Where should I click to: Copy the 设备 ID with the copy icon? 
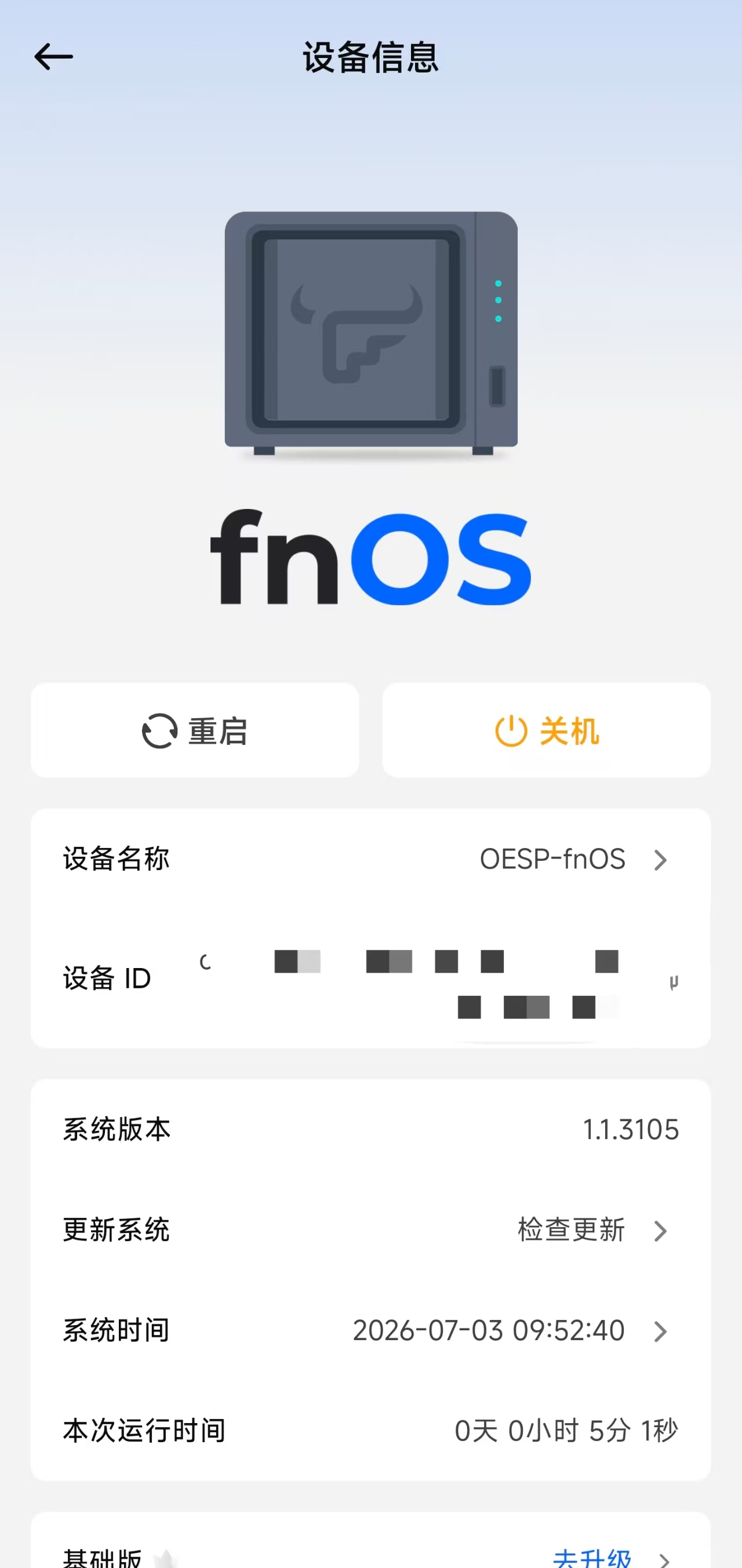(673, 983)
